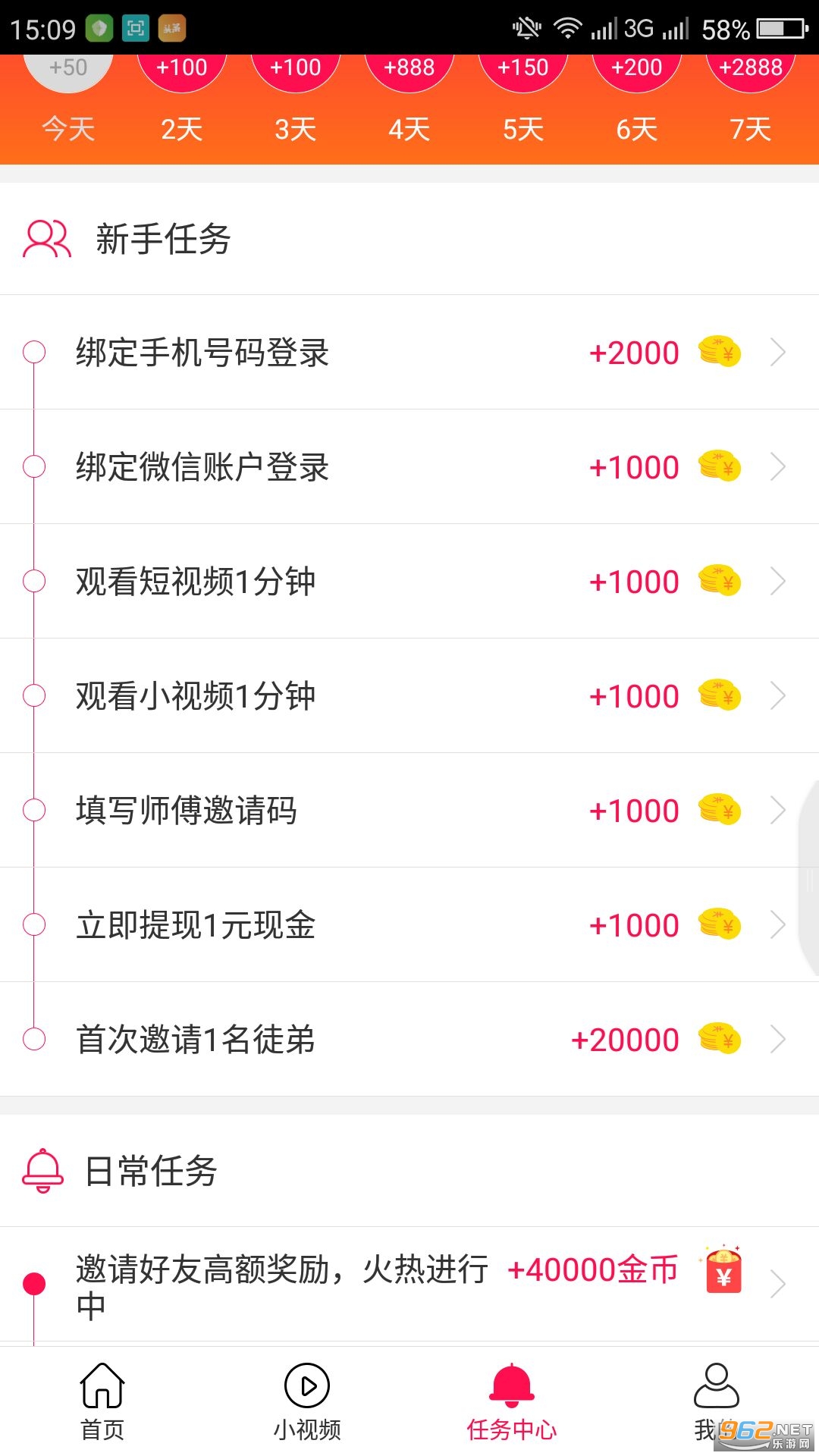819x1456 pixels.
Task: Open the 邀请好友高额奖励 daily task
Action: (409, 1285)
